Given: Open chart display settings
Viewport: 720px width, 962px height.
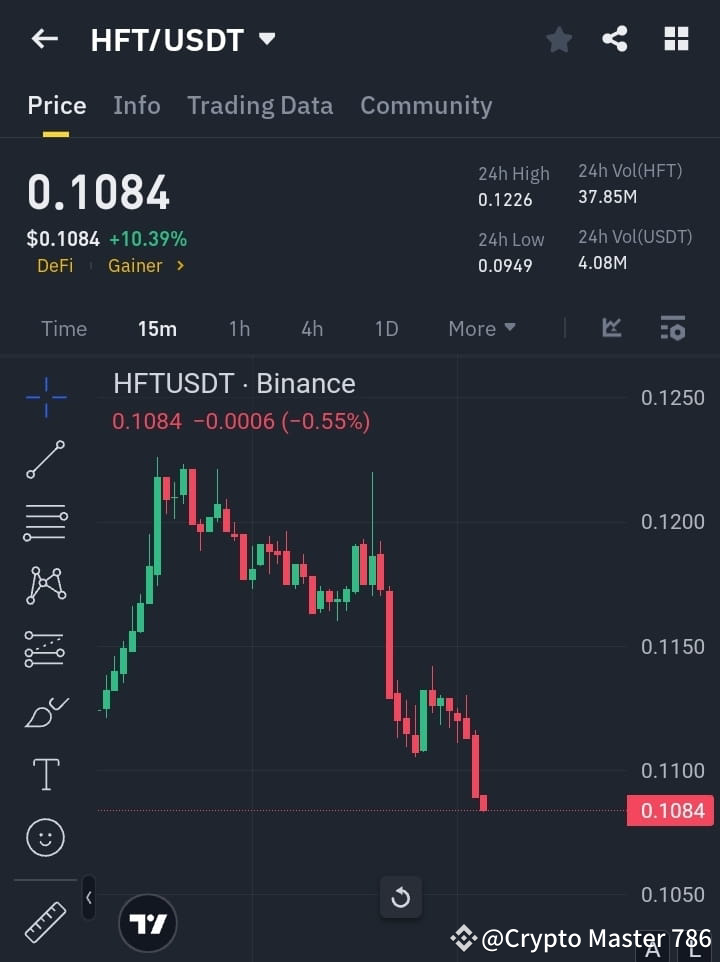Looking at the screenshot, I should click(x=672, y=328).
